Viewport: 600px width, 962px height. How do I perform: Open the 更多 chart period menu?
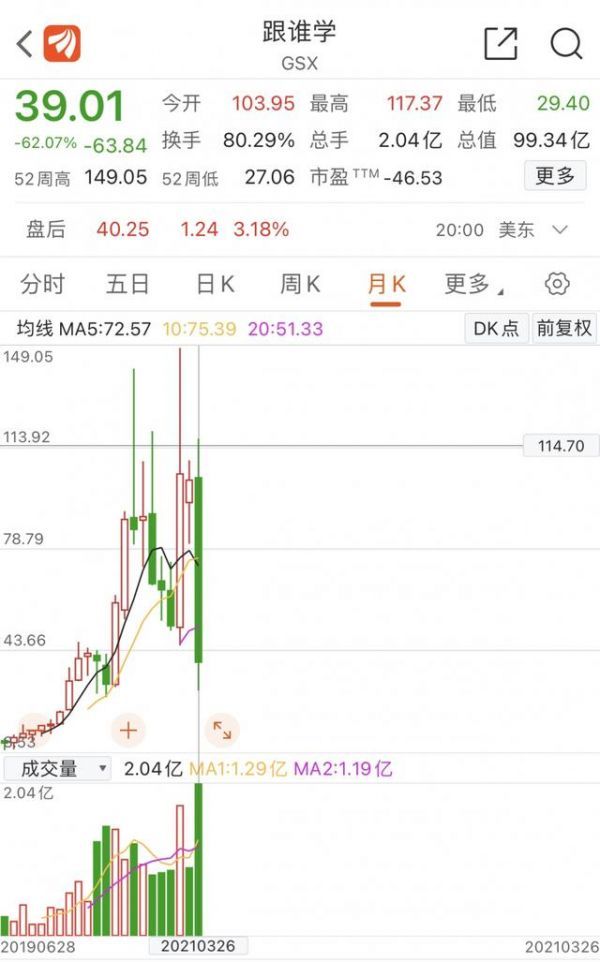pos(473,285)
